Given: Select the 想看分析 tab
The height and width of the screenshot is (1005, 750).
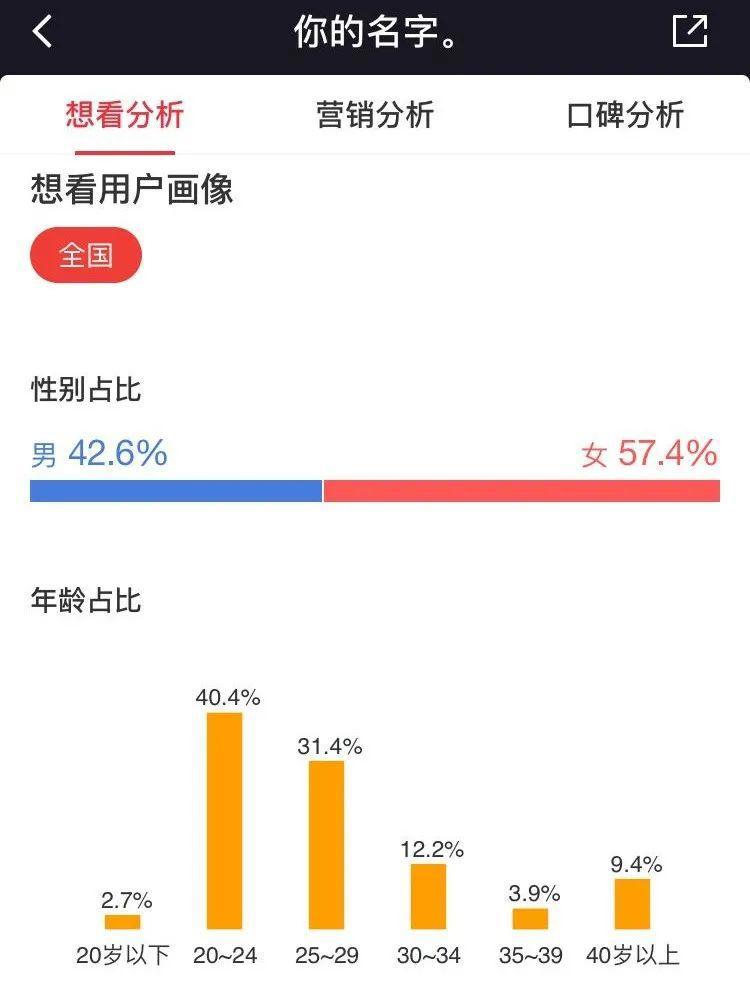Looking at the screenshot, I should 124,115.
